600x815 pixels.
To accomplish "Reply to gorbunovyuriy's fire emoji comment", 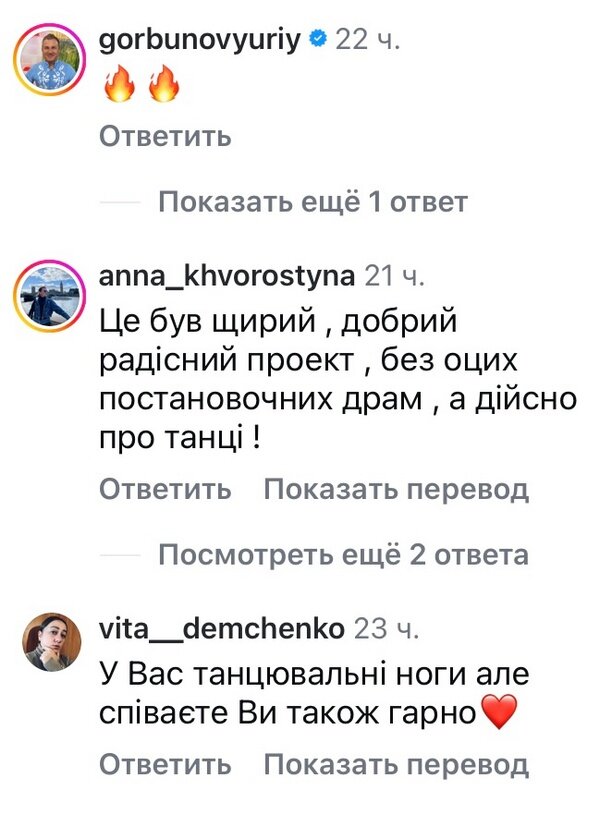I will [x=165, y=136].
